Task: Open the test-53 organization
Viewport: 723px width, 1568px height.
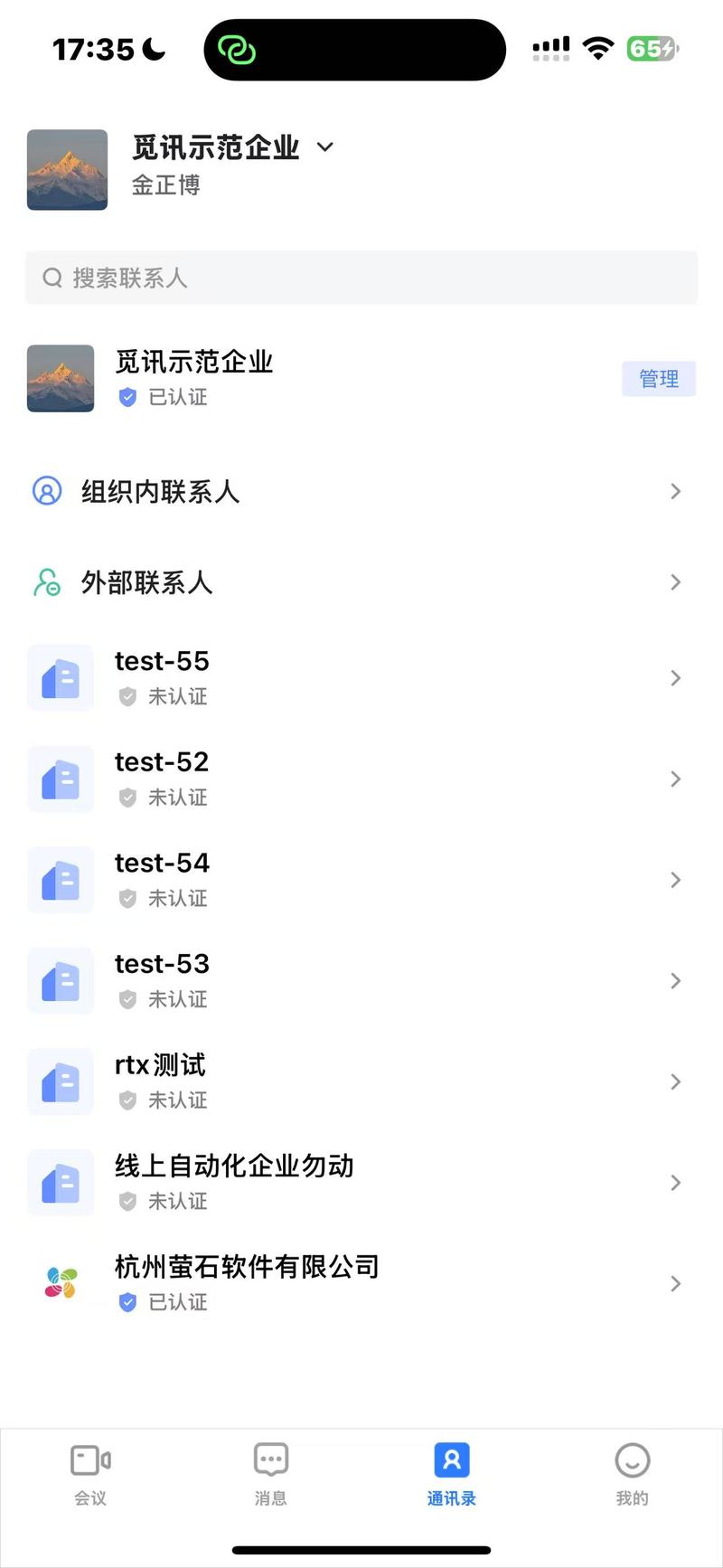Action: tap(361, 981)
